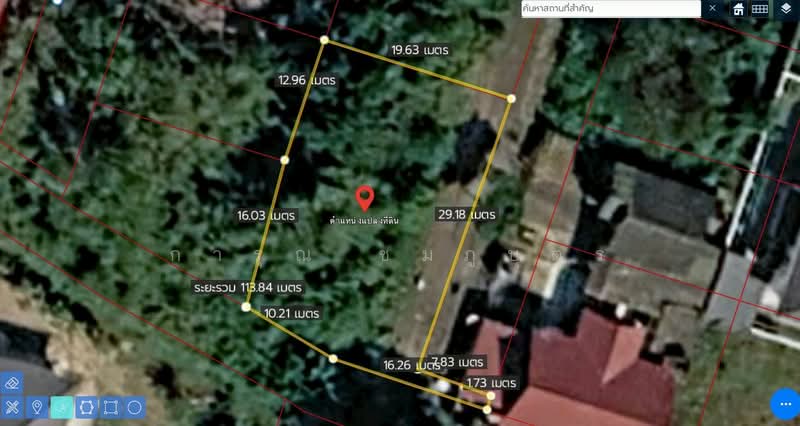Viewport: 800px width, 426px height.
Task: Select the rectangle drawing tool
Action: point(111,407)
